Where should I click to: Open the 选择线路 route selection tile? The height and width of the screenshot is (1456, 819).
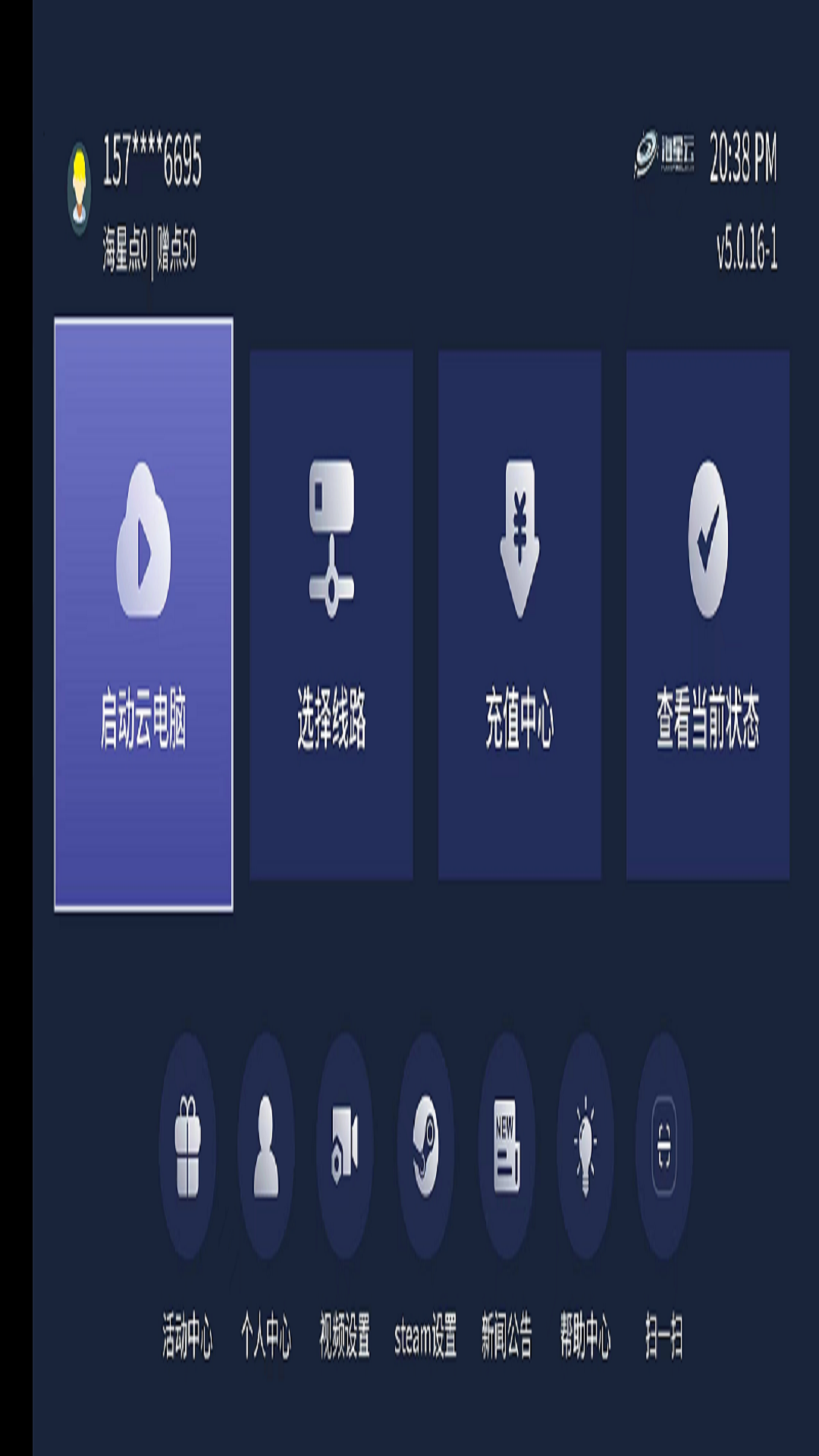tap(331, 614)
